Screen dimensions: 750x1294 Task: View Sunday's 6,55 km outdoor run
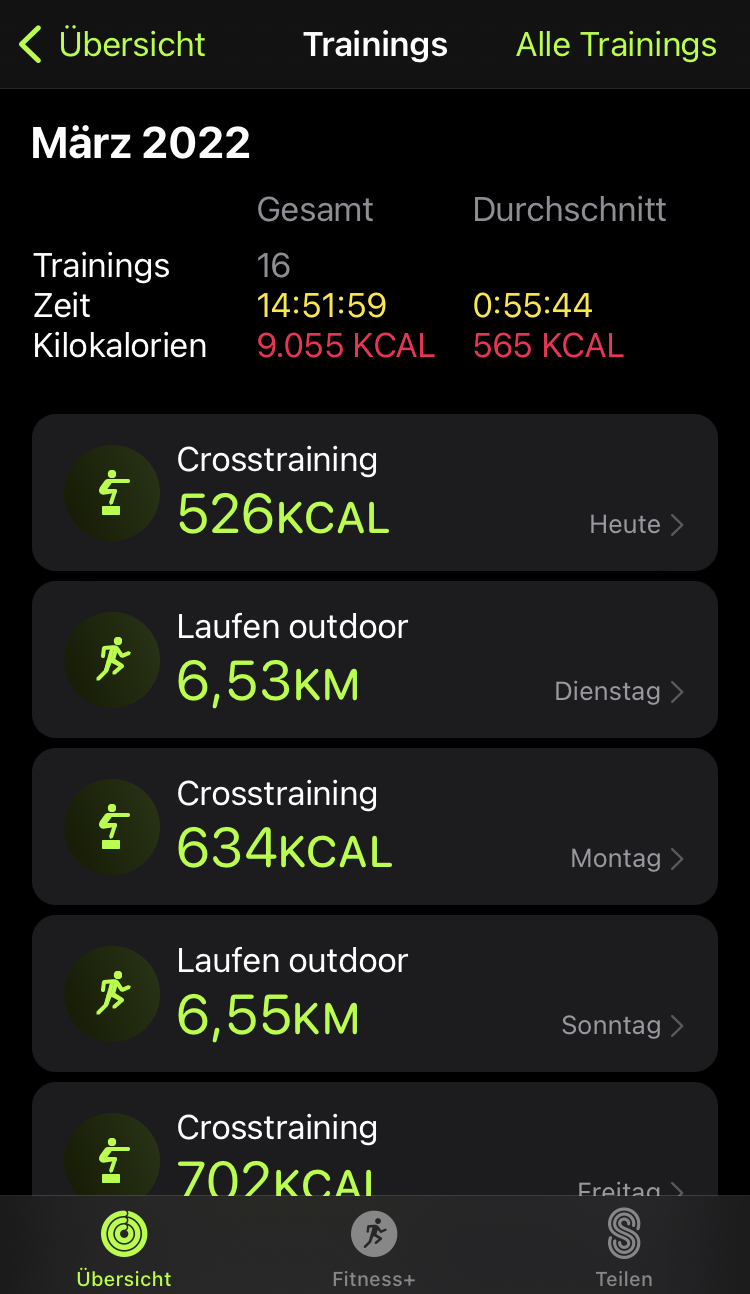pos(375,994)
